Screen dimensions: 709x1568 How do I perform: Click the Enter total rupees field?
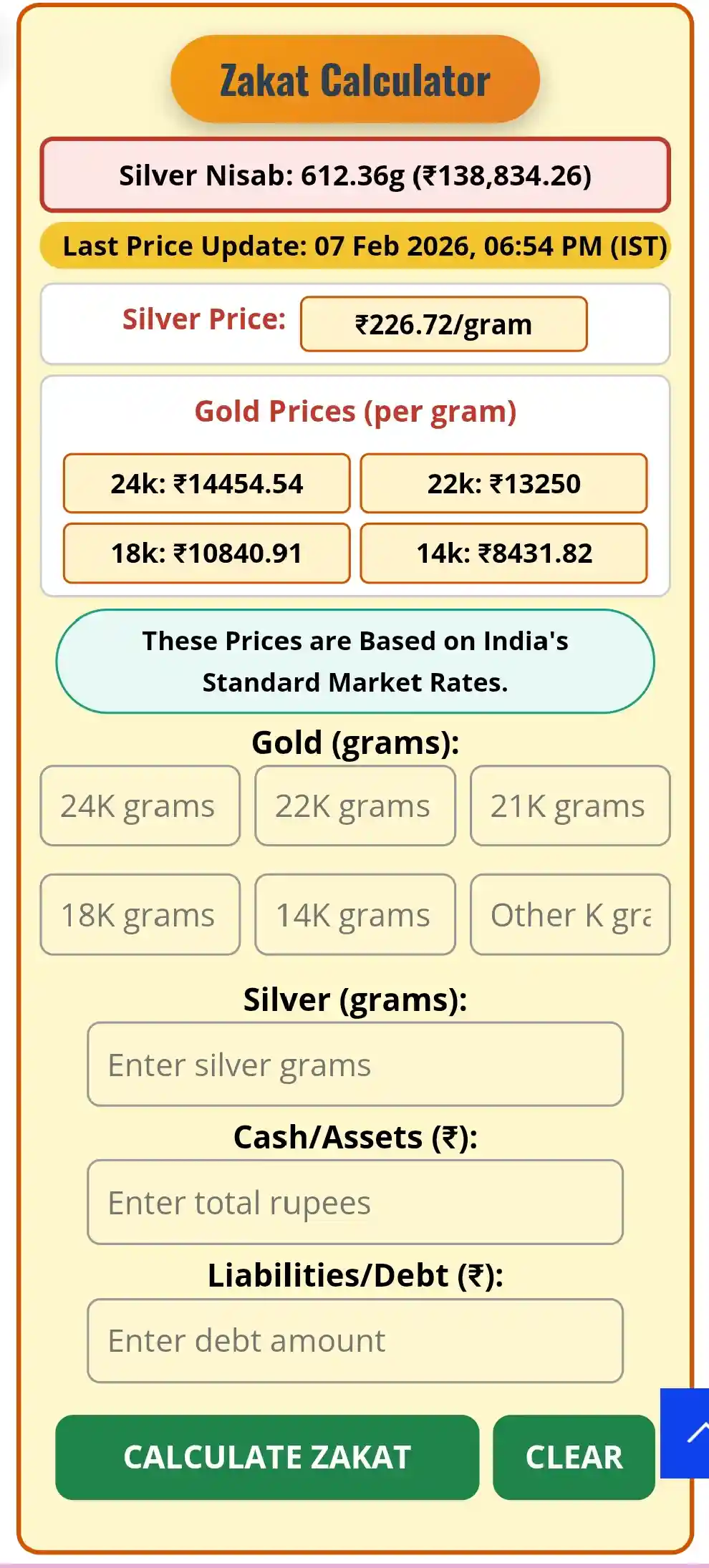[354, 1202]
